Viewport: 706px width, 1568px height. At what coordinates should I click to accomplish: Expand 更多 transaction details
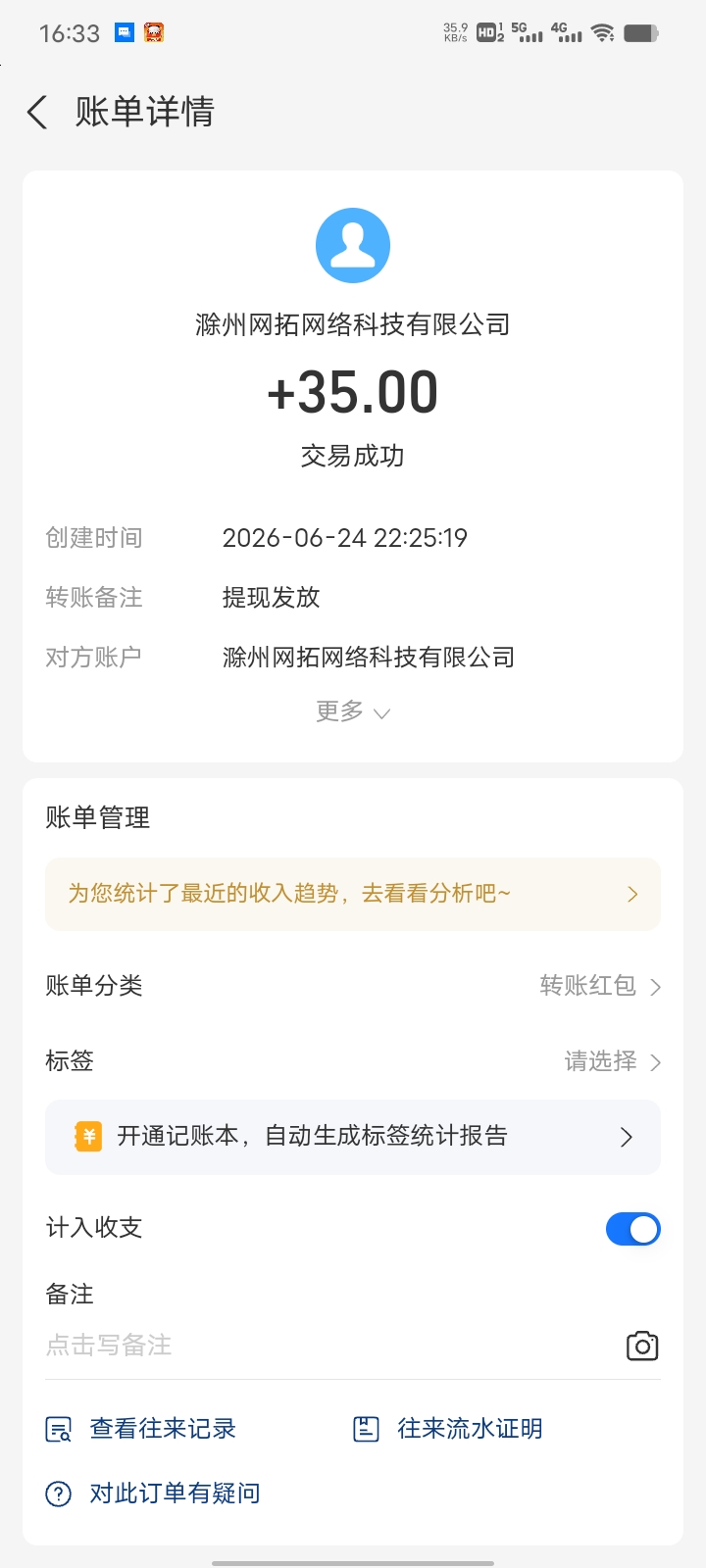pos(353,711)
